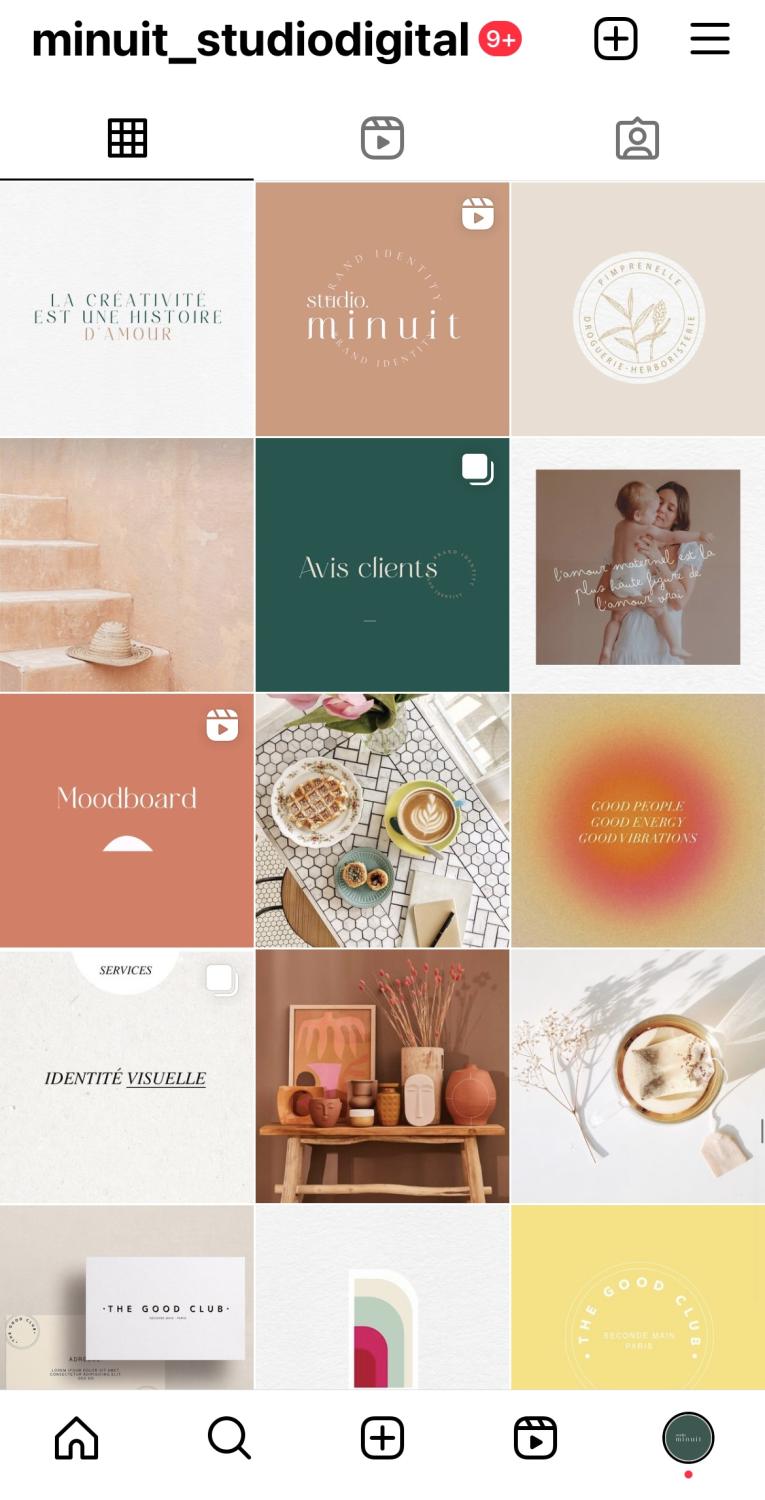The image size is (765, 1500).
Task: Go to the Home feed
Action: (76, 1439)
